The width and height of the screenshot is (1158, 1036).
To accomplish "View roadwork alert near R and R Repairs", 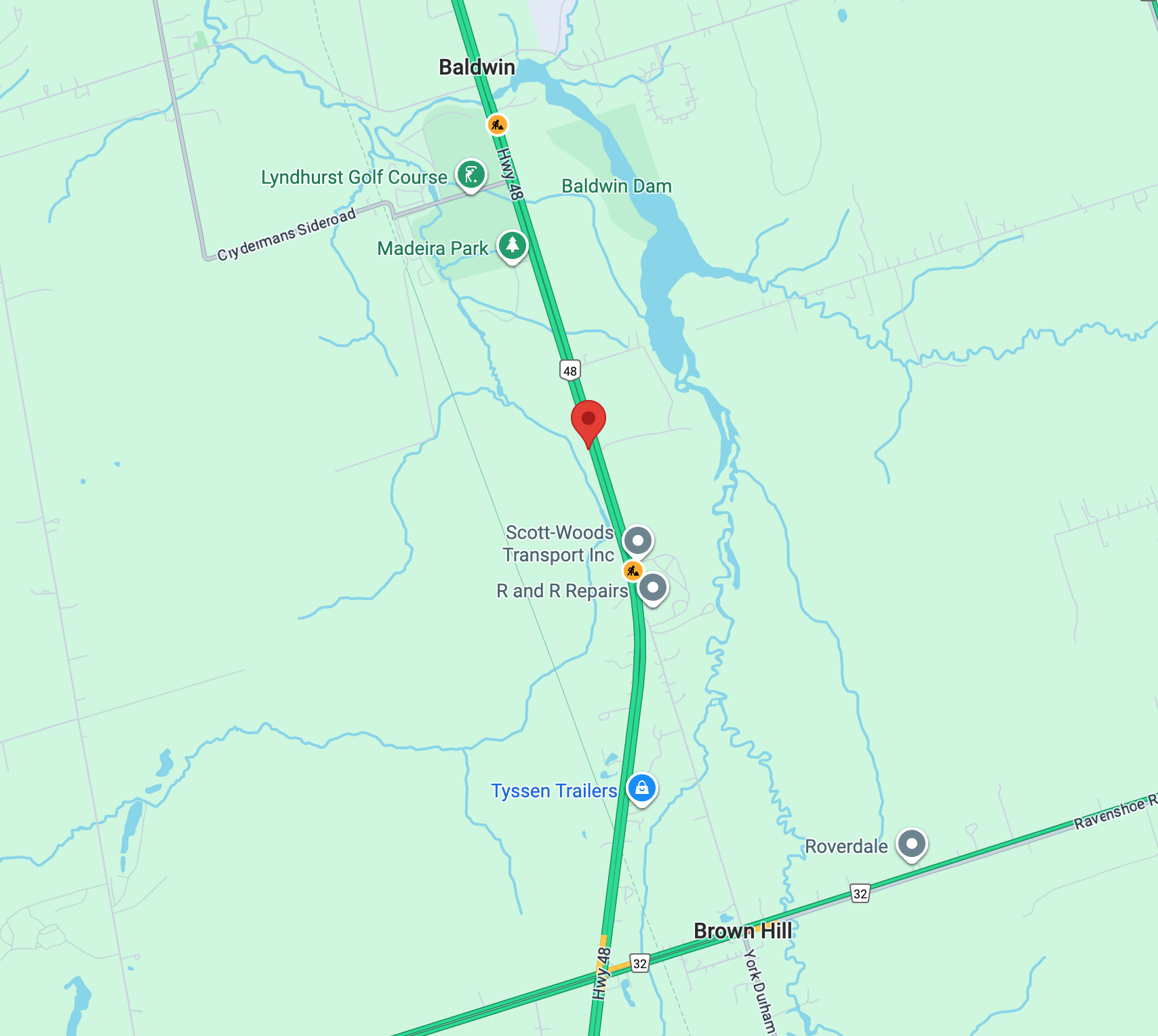I will (x=633, y=571).
